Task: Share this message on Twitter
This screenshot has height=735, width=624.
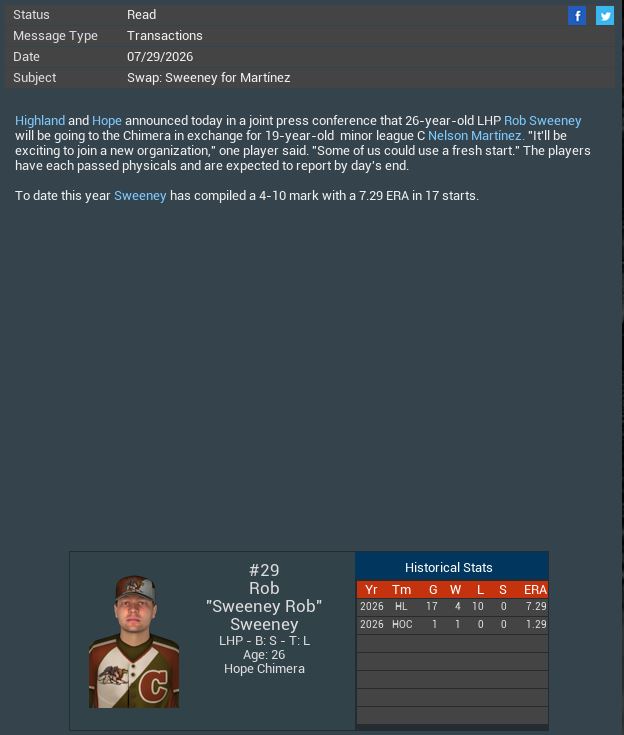Action: 605,15
